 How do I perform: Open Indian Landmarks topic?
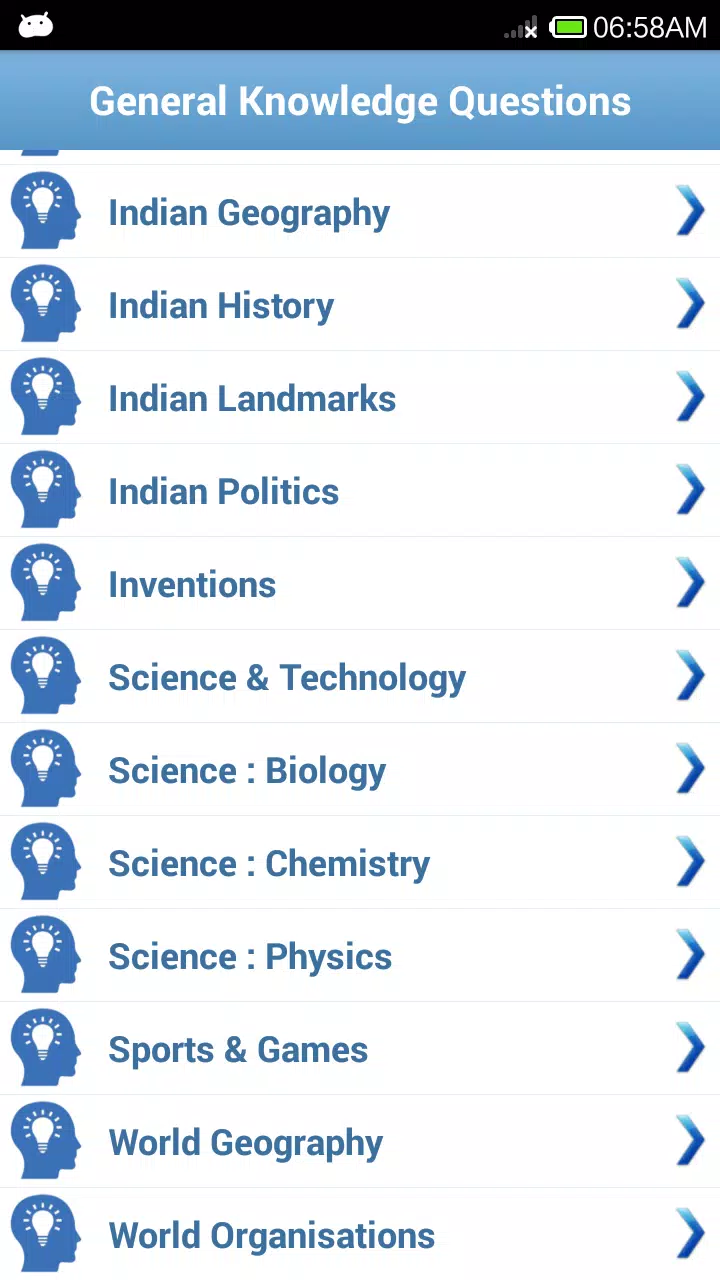(x=360, y=398)
